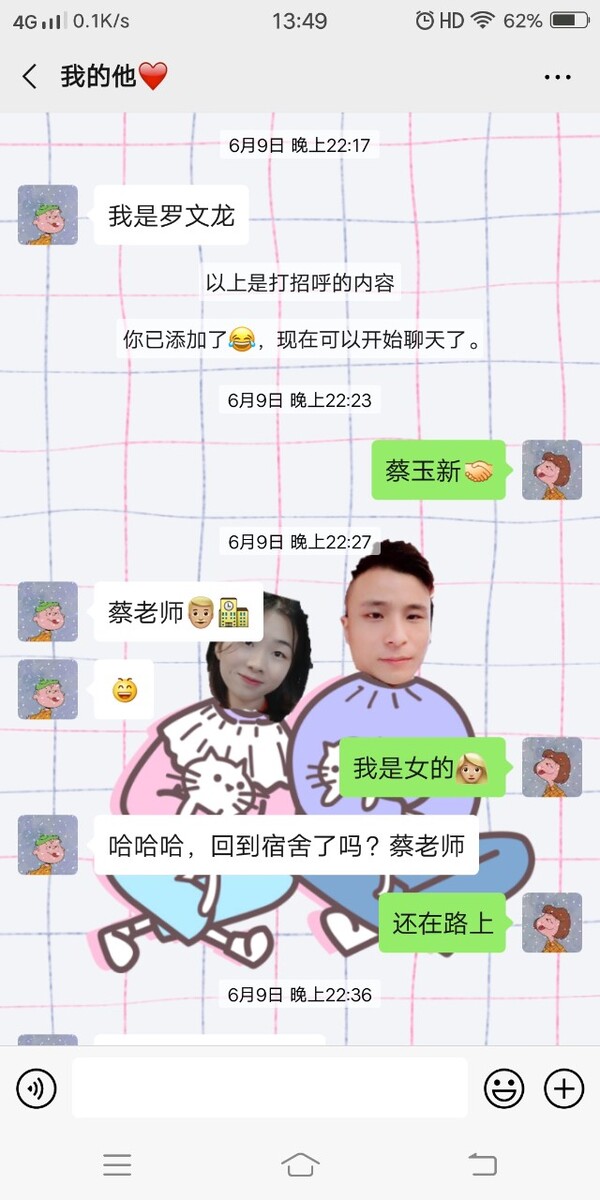The height and width of the screenshot is (1200, 600).
Task: Open avatar beside 蔡玉新 message
Action: [x=551, y=470]
